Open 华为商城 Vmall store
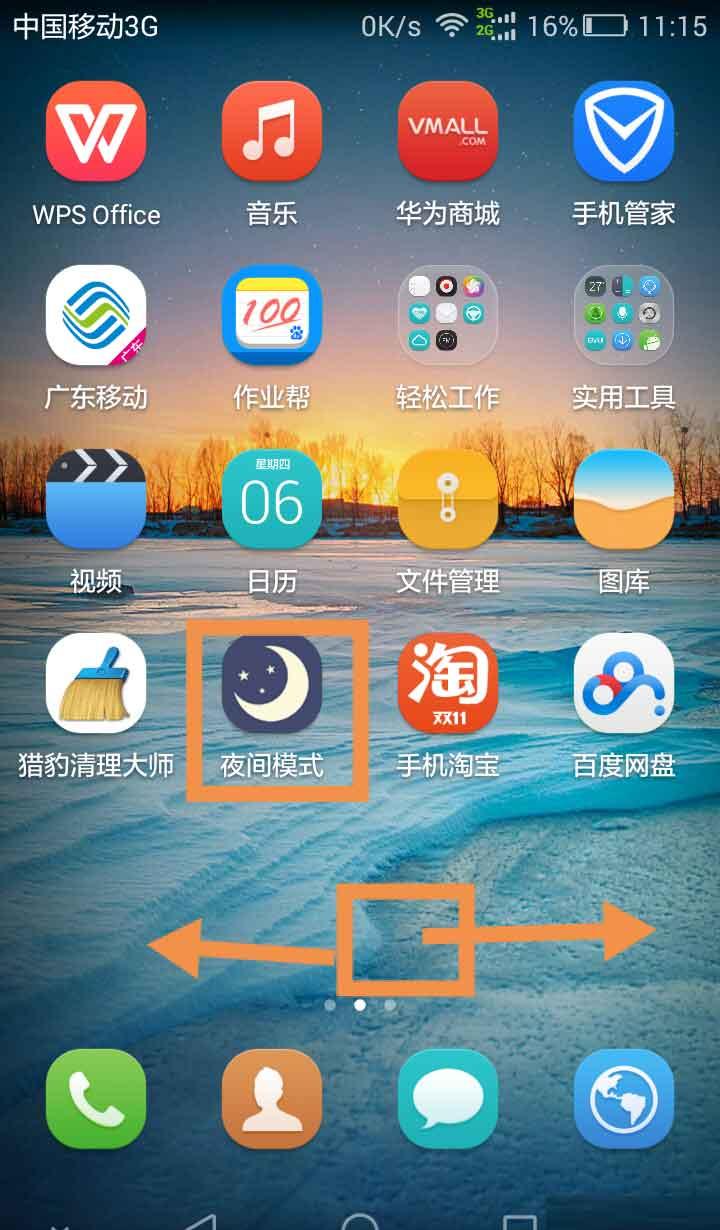720x1230 pixels. click(x=448, y=131)
